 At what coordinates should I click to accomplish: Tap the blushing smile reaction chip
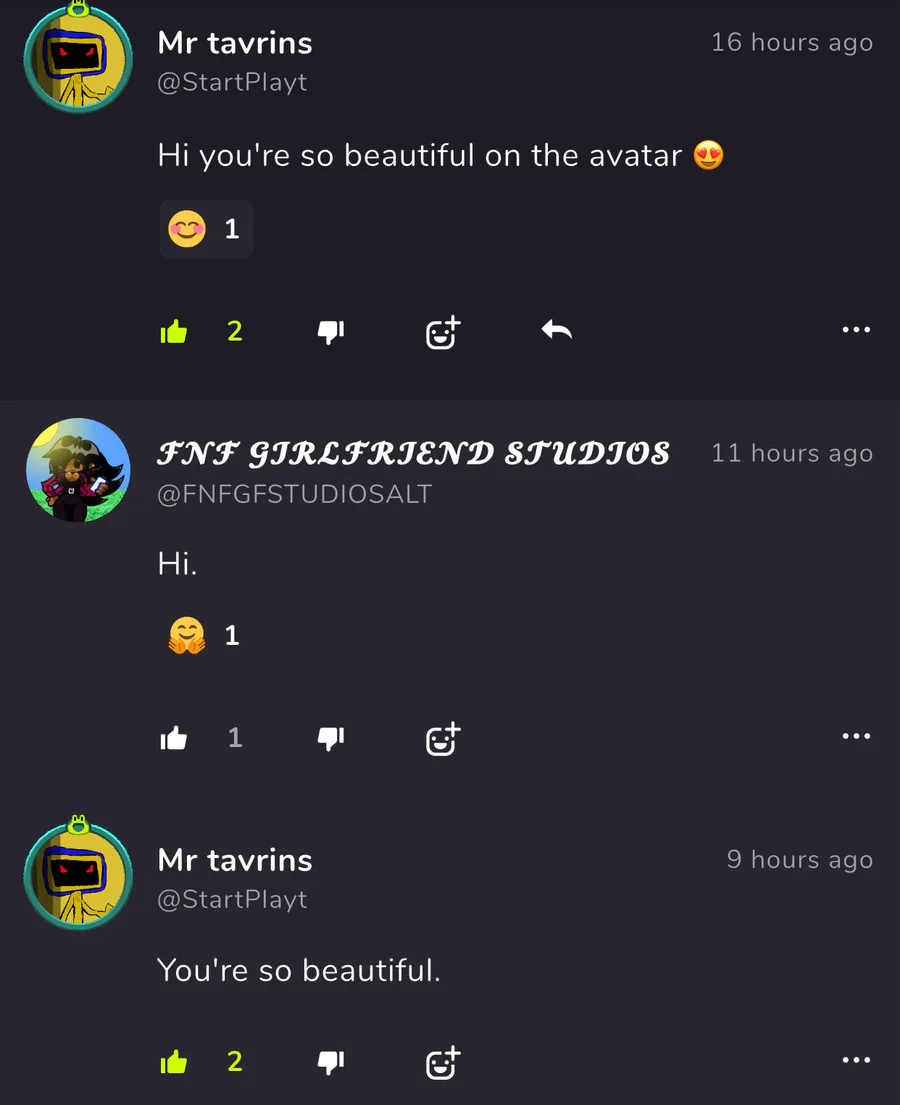pyautogui.click(x=206, y=229)
